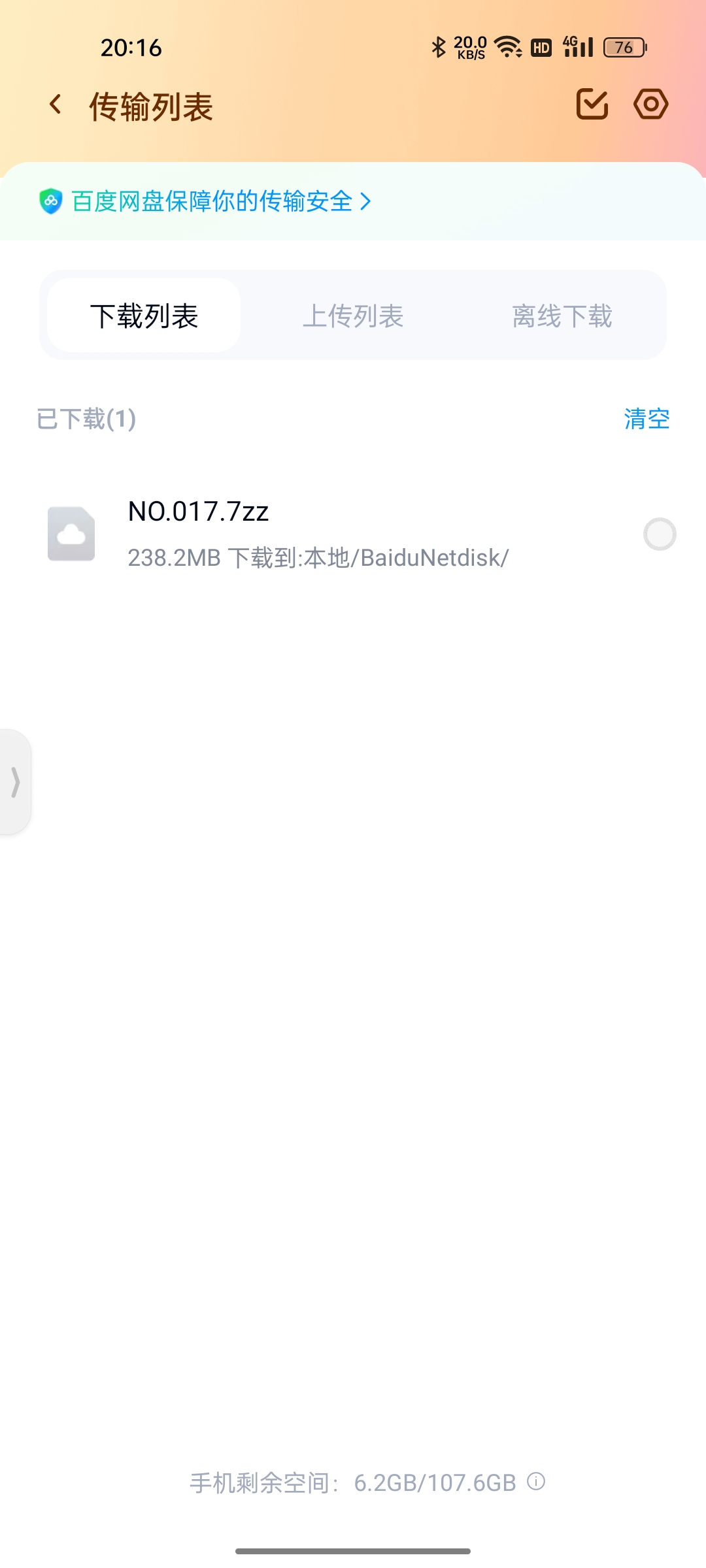Tap the info icon beside 手机剩余空间
706x1568 pixels.
point(536,1482)
